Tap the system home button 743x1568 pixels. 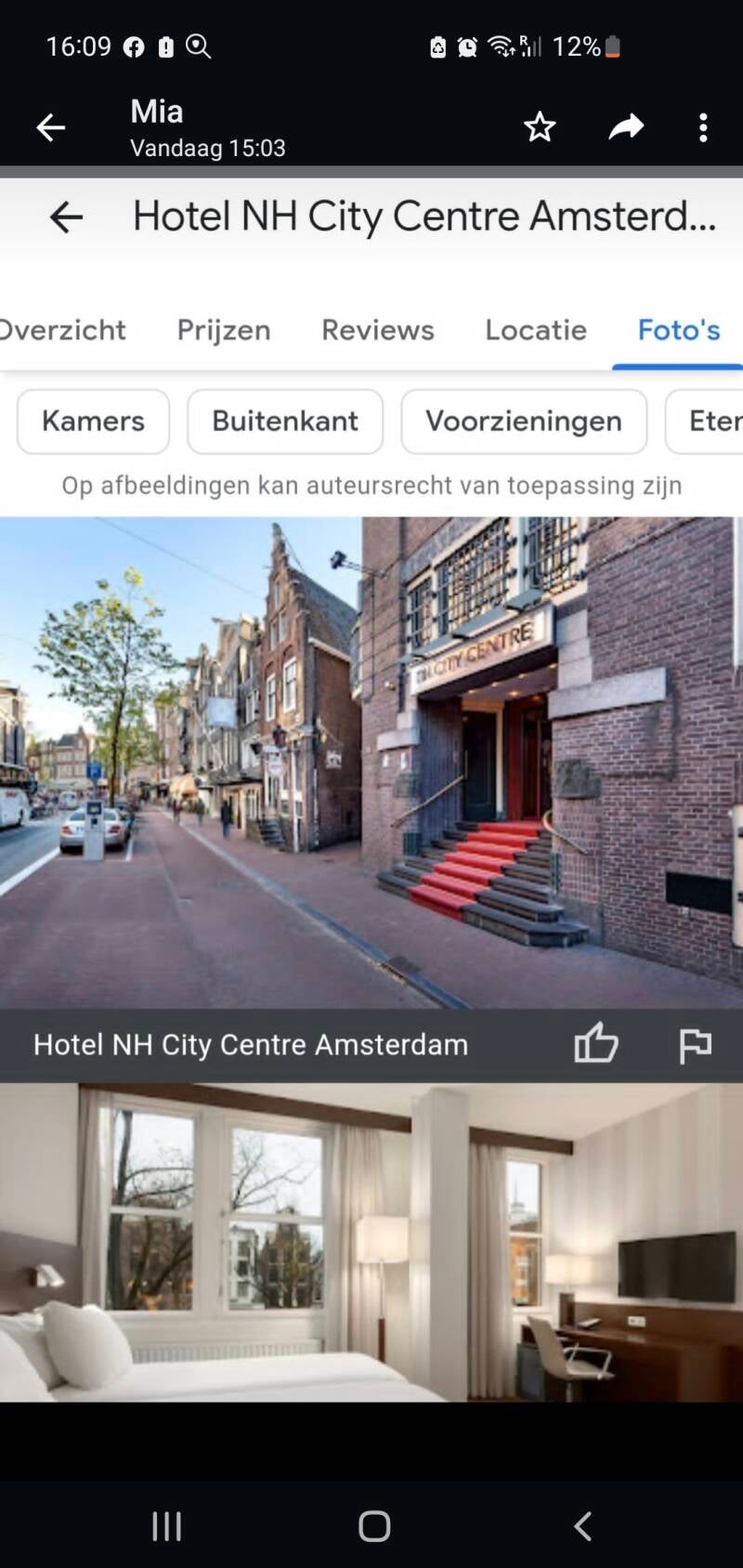pyautogui.click(x=374, y=1525)
